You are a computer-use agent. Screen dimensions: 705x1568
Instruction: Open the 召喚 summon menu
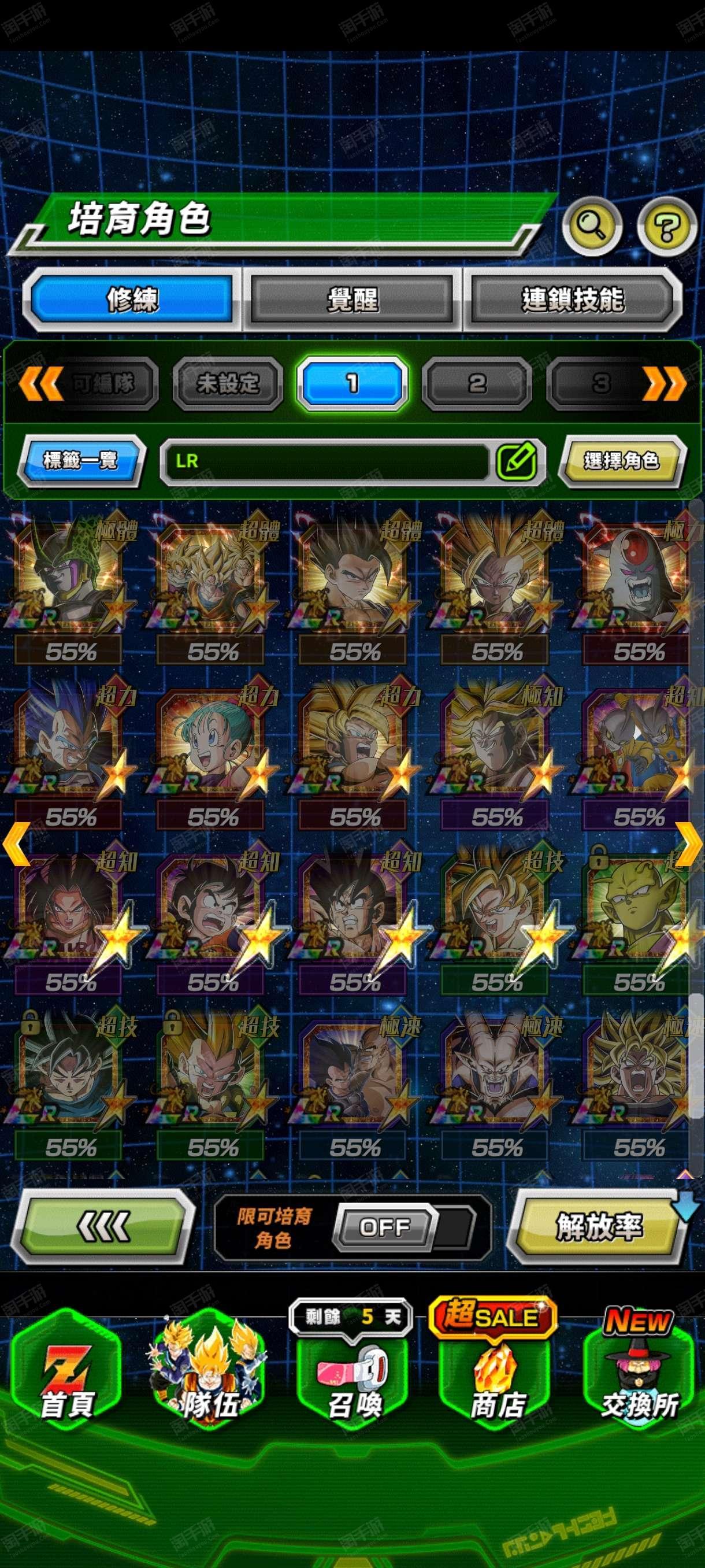(x=353, y=1369)
